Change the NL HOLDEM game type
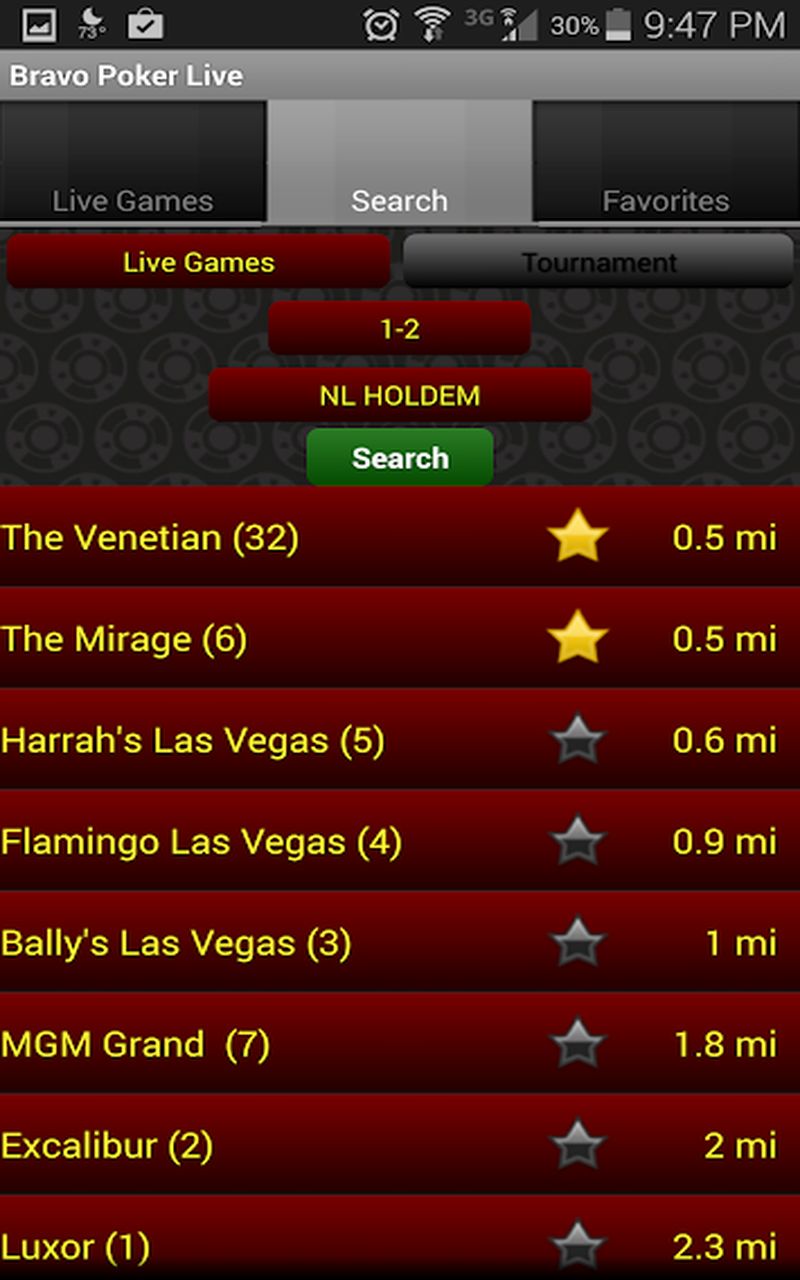 pos(399,395)
